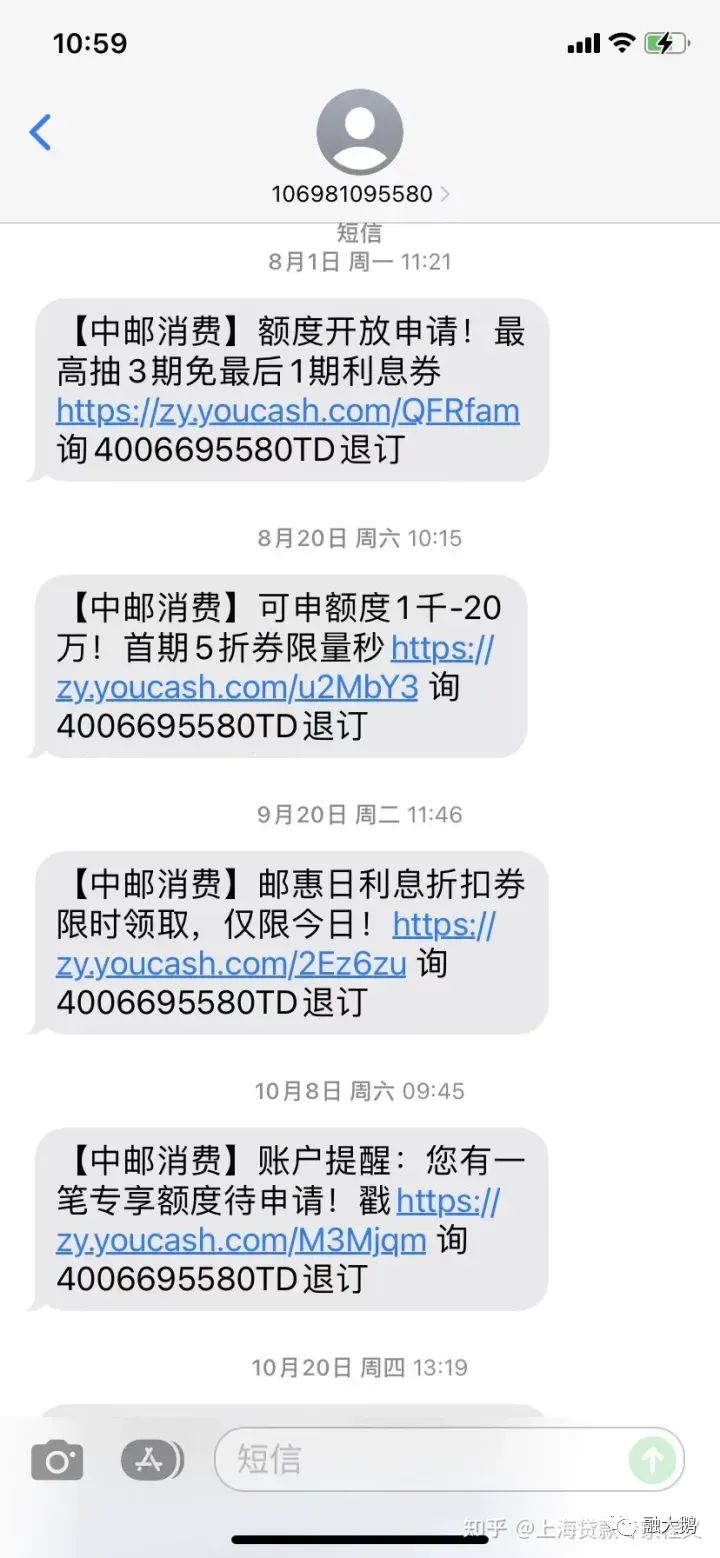Tap the 短信 text input field
Image resolution: width=720 pixels, height=1558 pixels.
point(400,1459)
